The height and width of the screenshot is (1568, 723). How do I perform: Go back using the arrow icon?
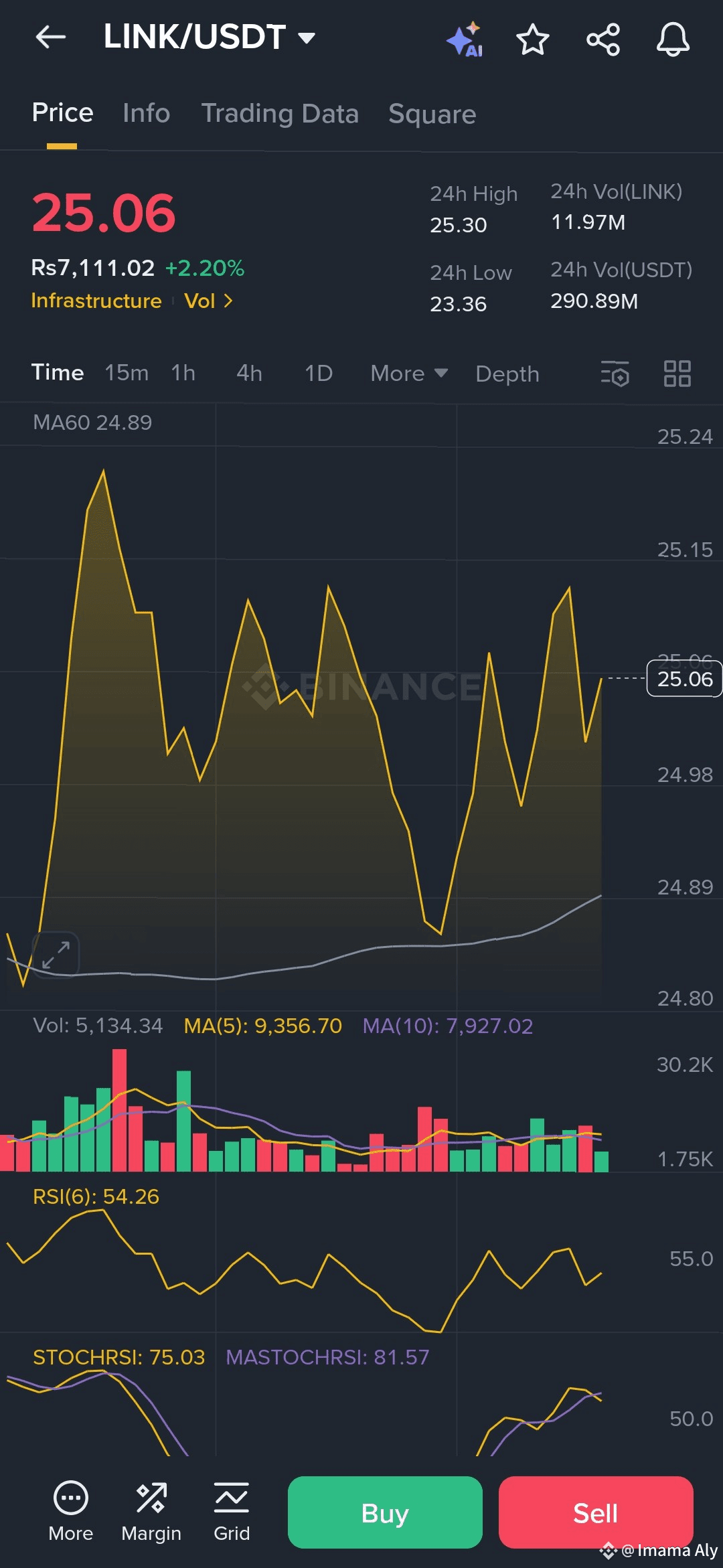pyautogui.click(x=50, y=37)
